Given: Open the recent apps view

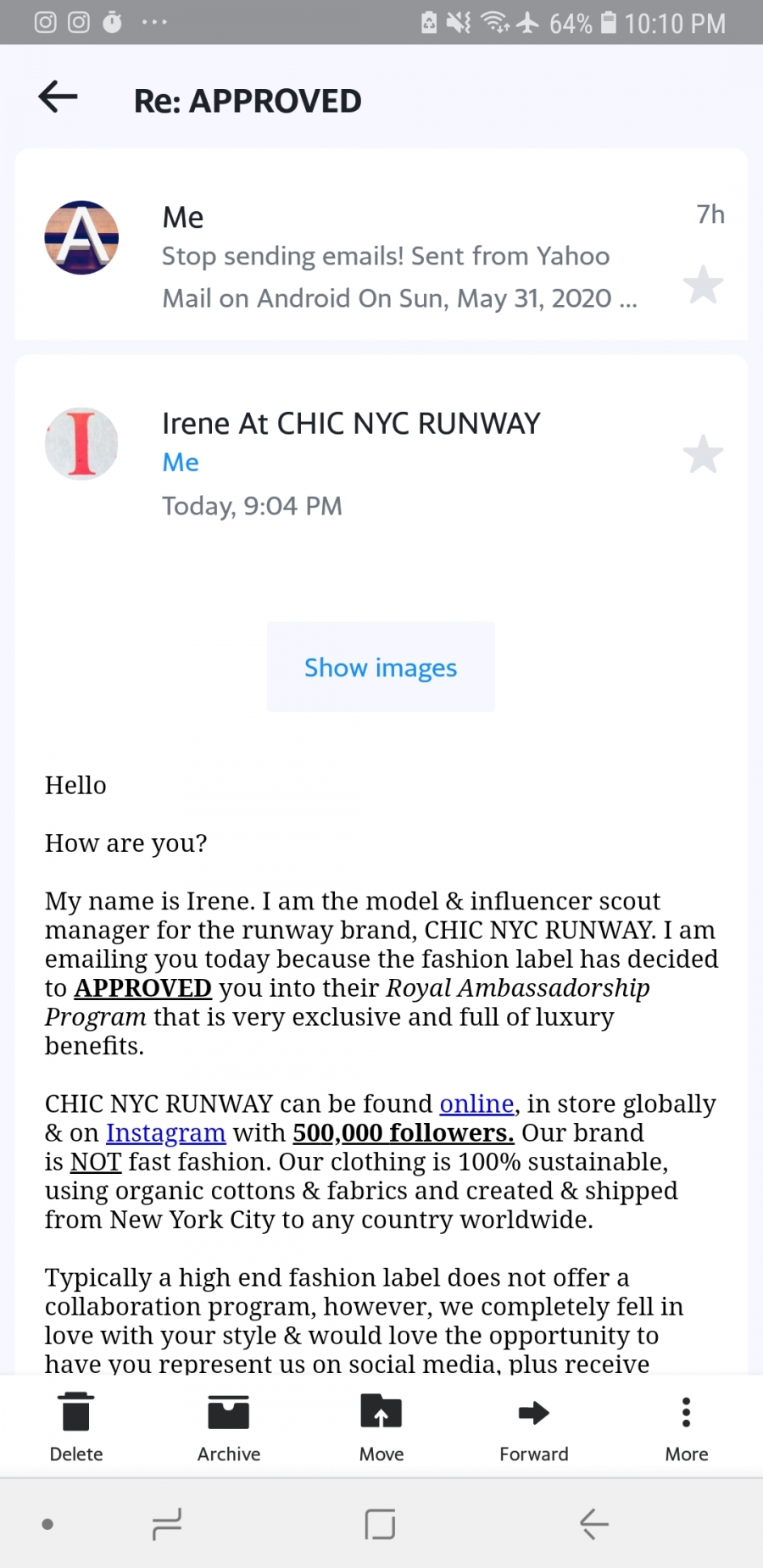Looking at the screenshot, I should (167, 1524).
